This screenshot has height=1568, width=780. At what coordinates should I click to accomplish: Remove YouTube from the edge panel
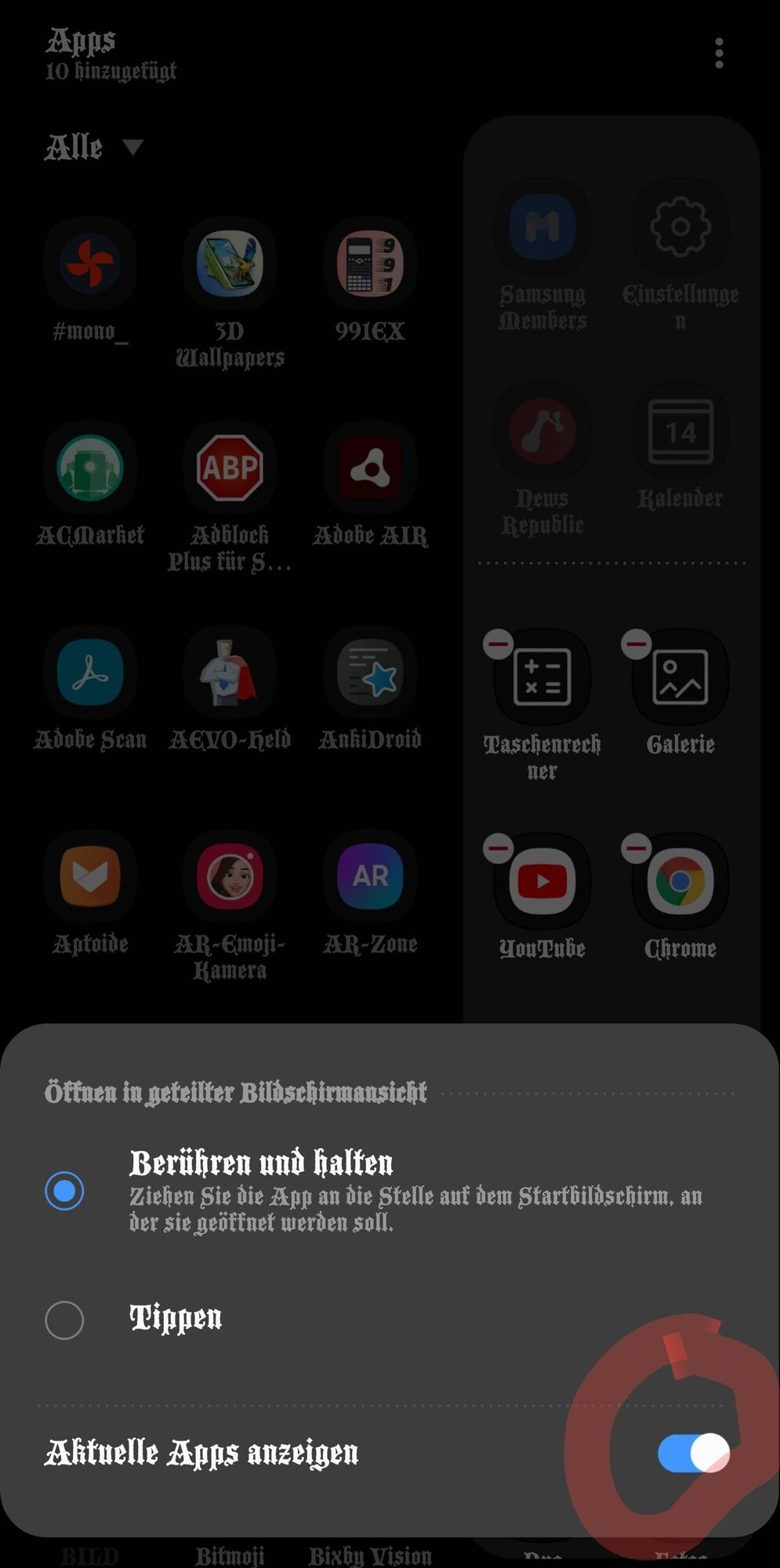click(x=498, y=848)
